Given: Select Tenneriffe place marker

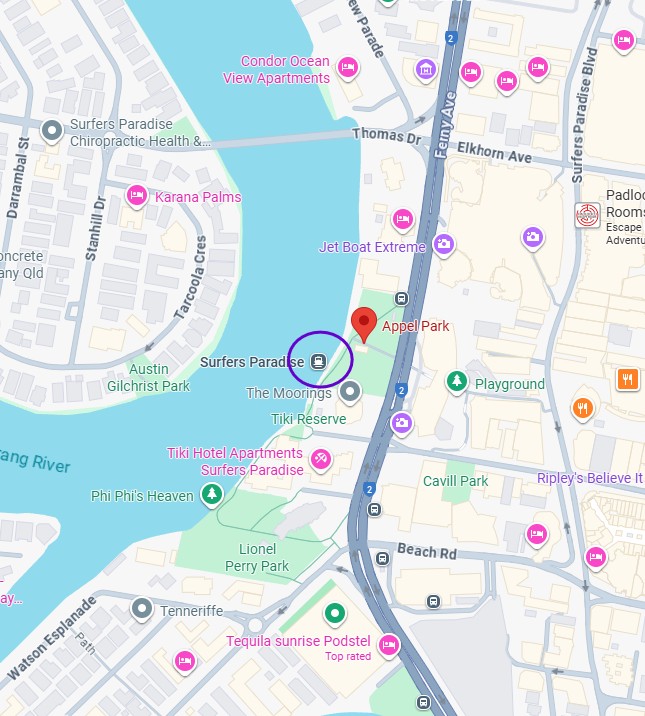Looking at the screenshot, I should pos(142,609).
